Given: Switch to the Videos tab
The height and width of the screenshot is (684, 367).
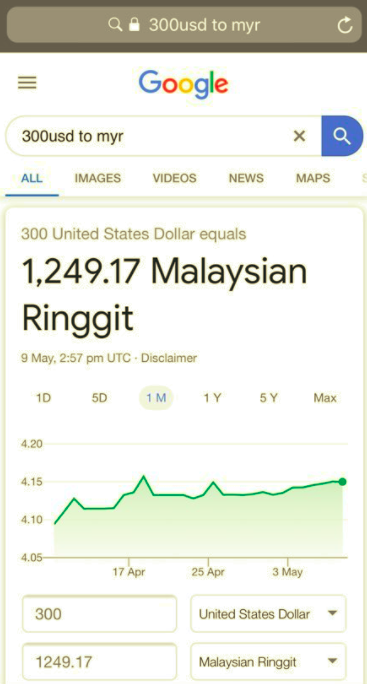Looking at the screenshot, I should click(175, 178).
